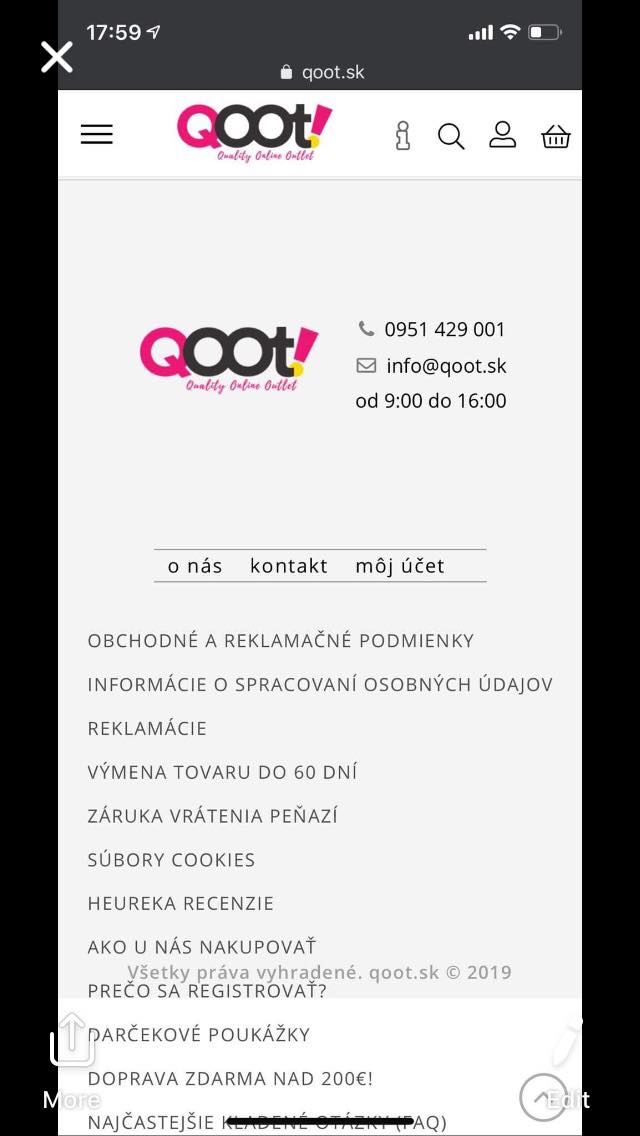
Task: Open the user account icon
Action: [502, 135]
